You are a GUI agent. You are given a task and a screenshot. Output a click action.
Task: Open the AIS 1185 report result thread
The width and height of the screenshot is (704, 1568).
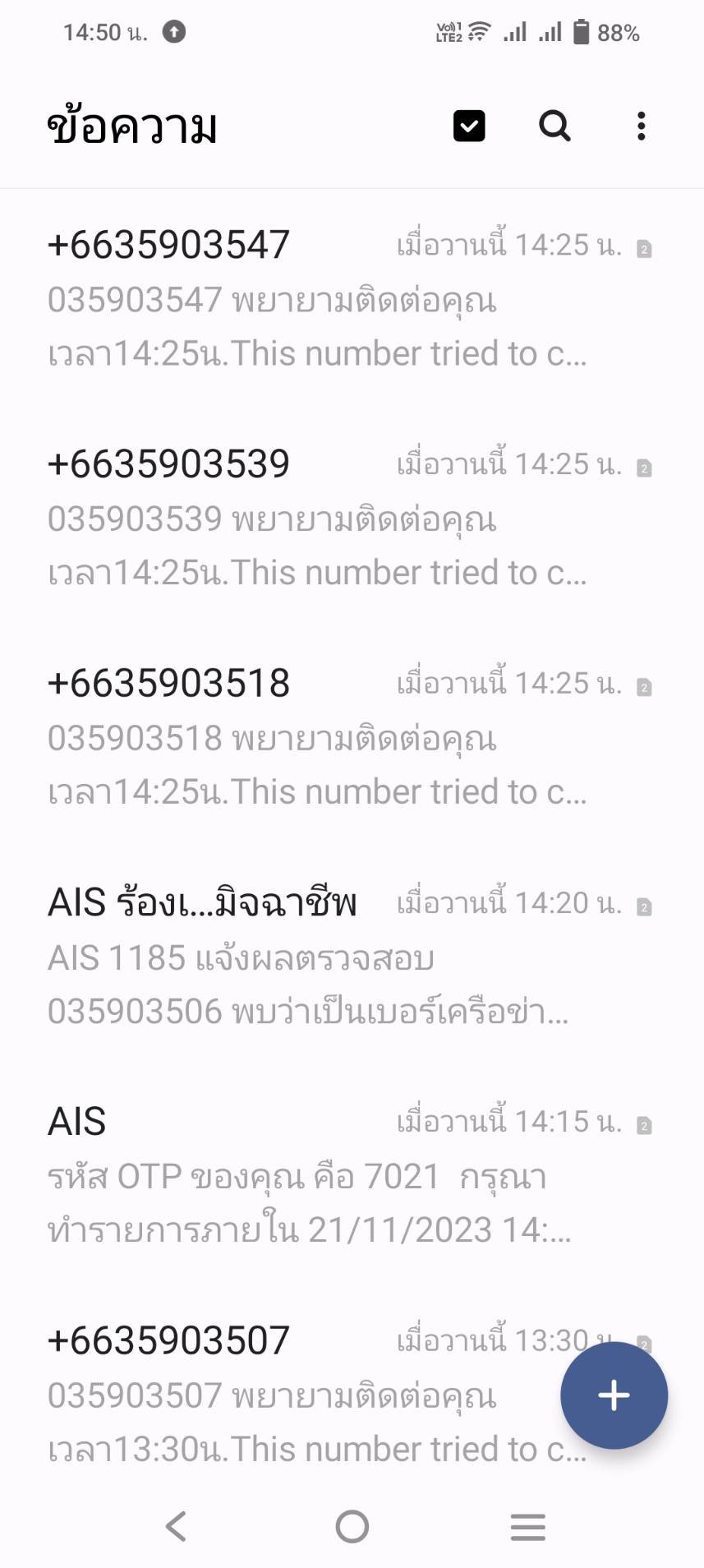(352, 957)
